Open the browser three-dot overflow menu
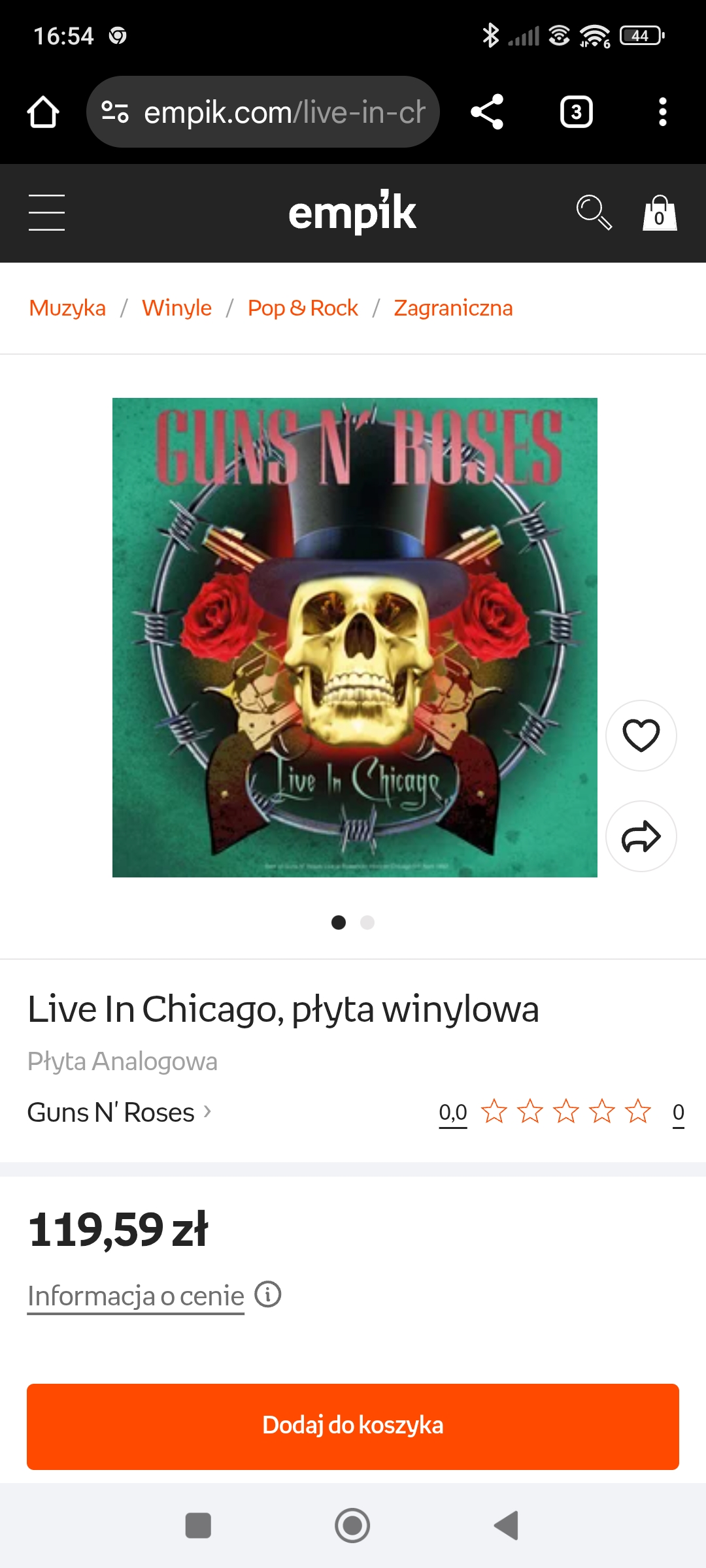The width and height of the screenshot is (706, 1568). pyautogui.click(x=662, y=112)
